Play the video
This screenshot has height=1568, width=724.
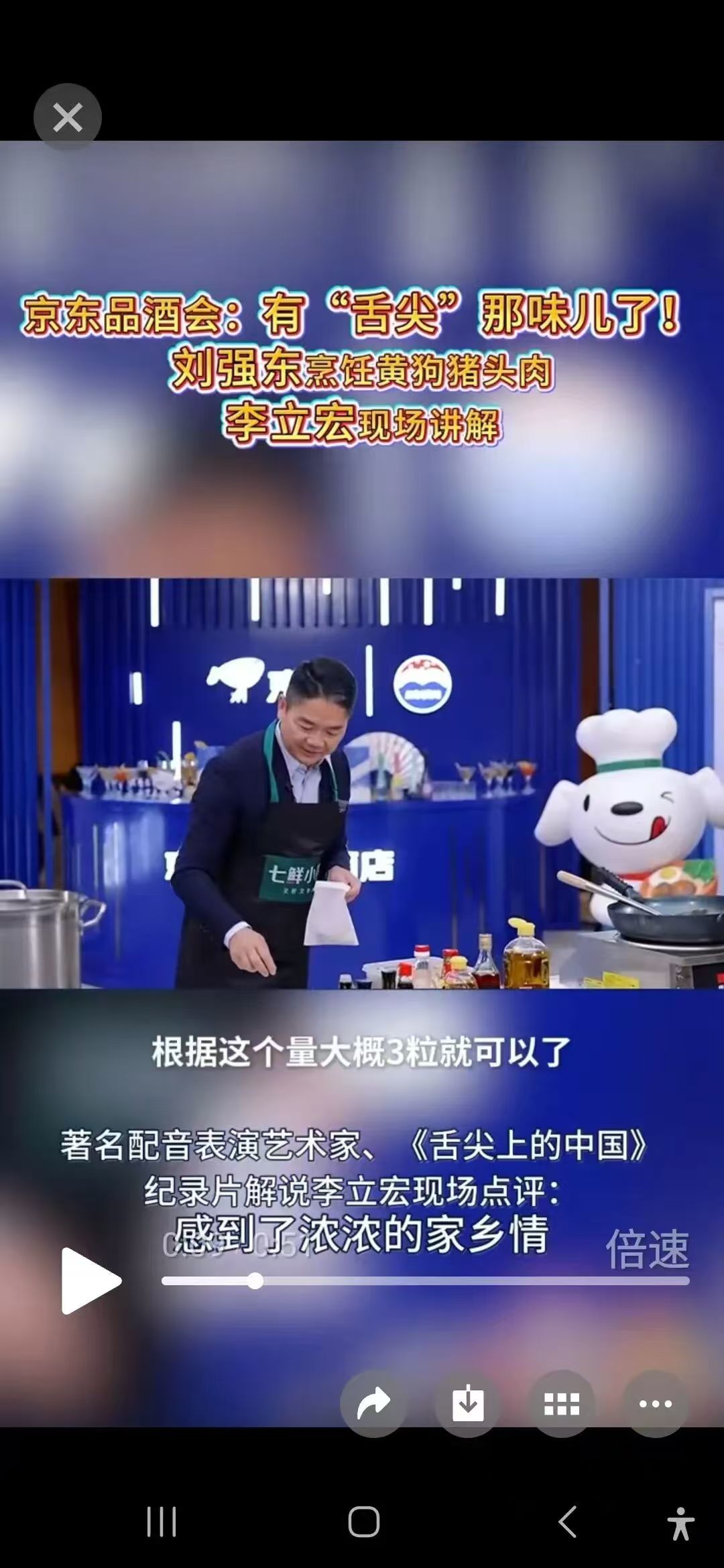(x=90, y=1281)
